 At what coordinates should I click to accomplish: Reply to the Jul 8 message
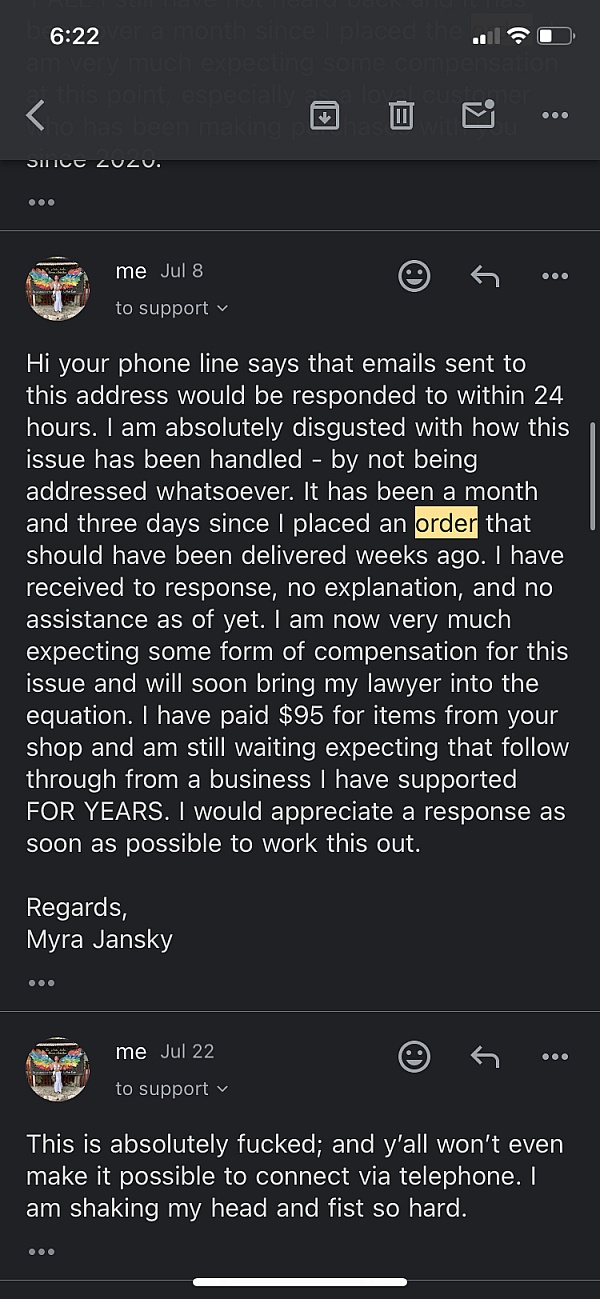click(485, 276)
